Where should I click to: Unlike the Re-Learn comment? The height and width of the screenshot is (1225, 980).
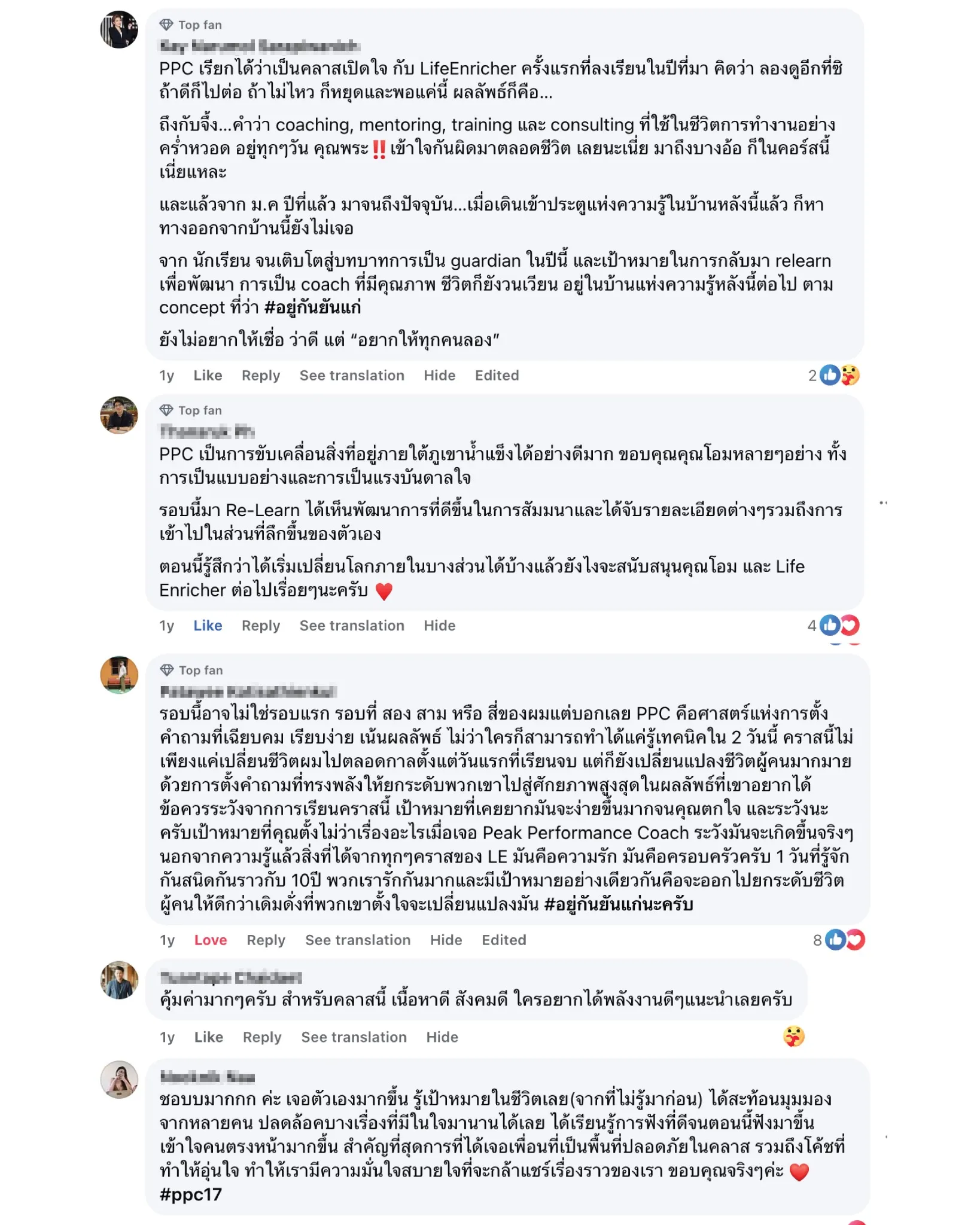click(207, 625)
